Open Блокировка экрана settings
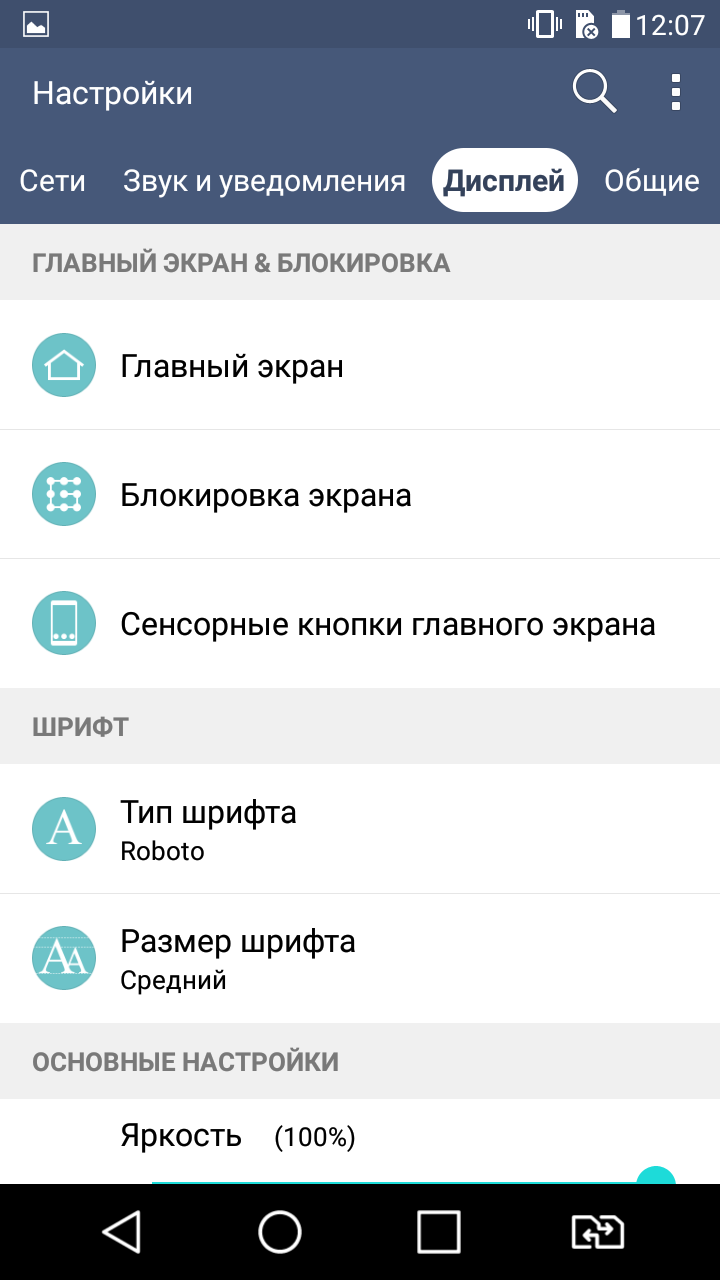The height and width of the screenshot is (1280, 720). (x=360, y=494)
